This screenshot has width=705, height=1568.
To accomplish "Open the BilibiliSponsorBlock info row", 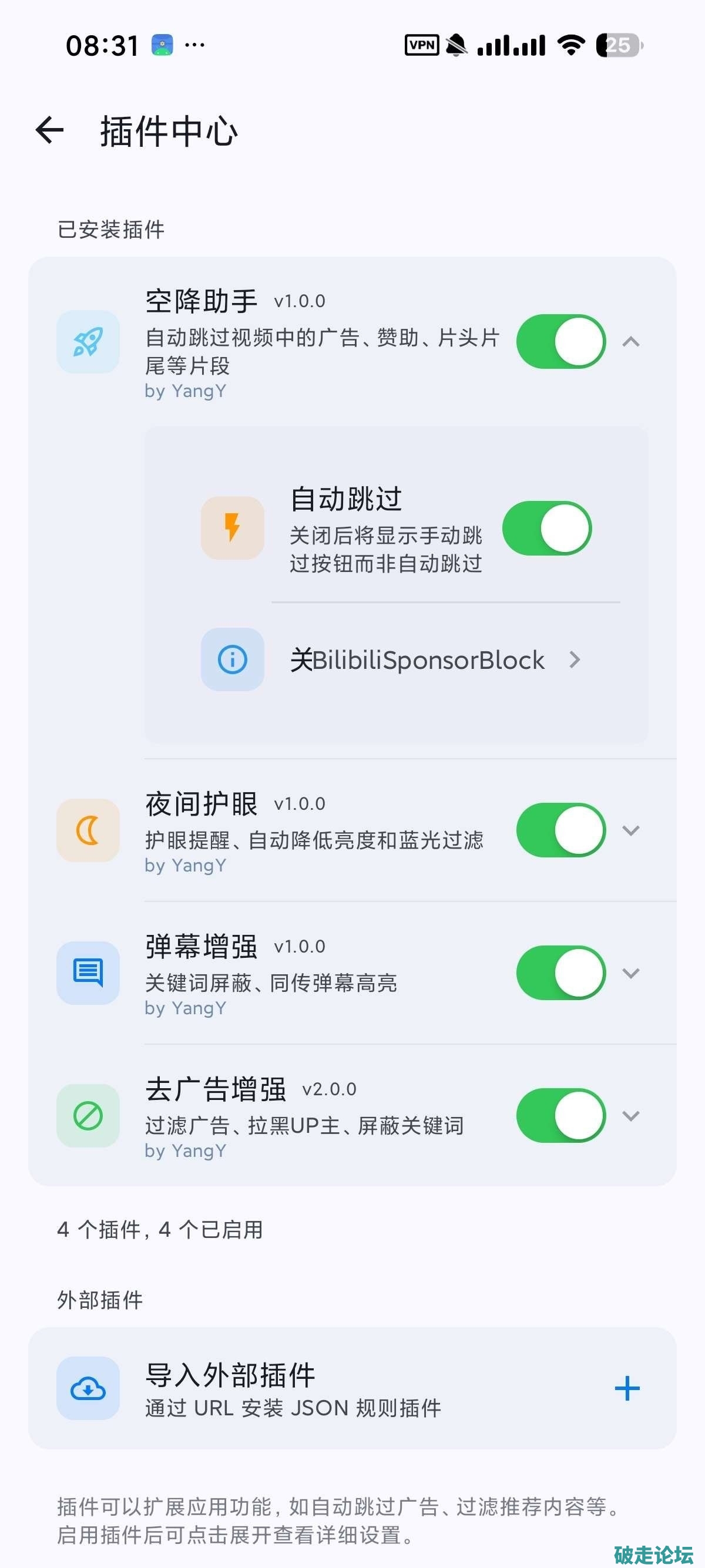I will click(417, 660).
